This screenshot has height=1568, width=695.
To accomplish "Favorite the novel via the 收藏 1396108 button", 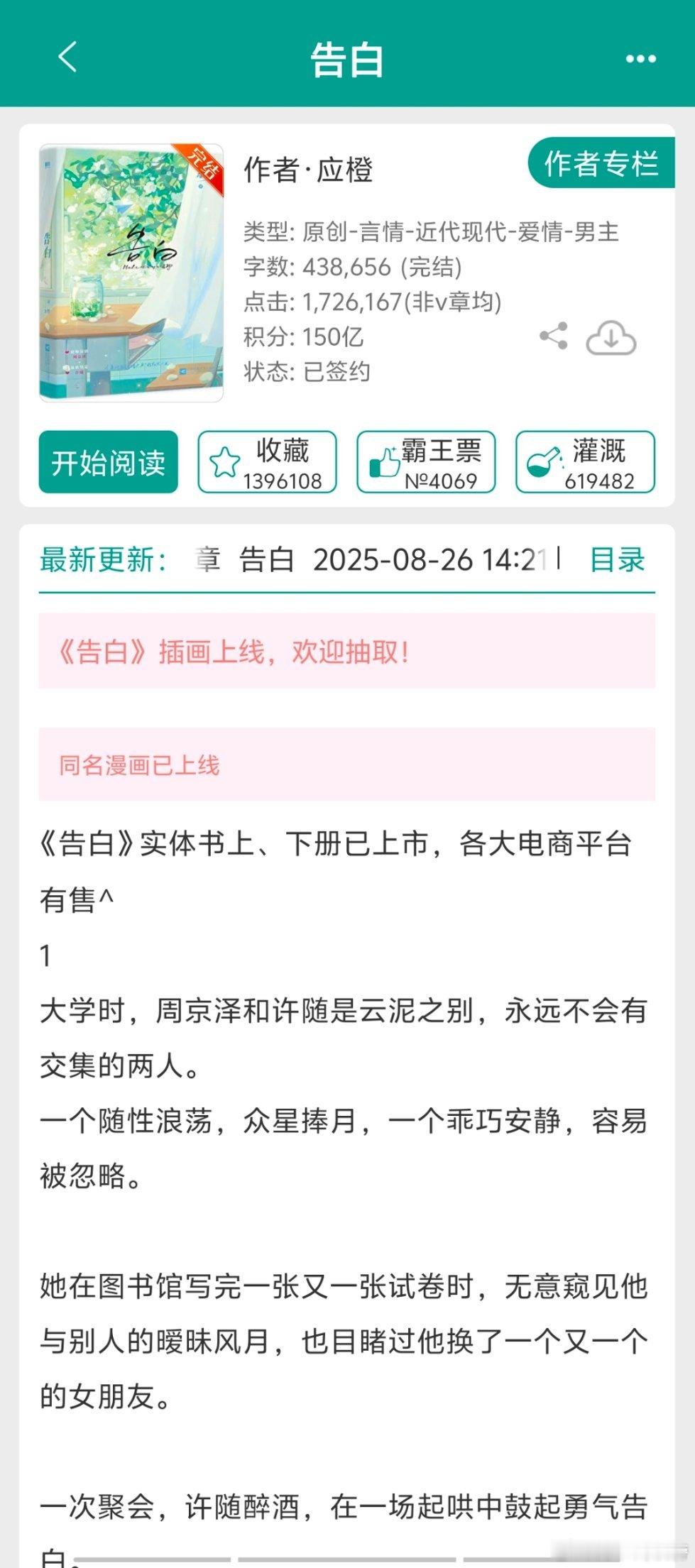I will coord(267,461).
